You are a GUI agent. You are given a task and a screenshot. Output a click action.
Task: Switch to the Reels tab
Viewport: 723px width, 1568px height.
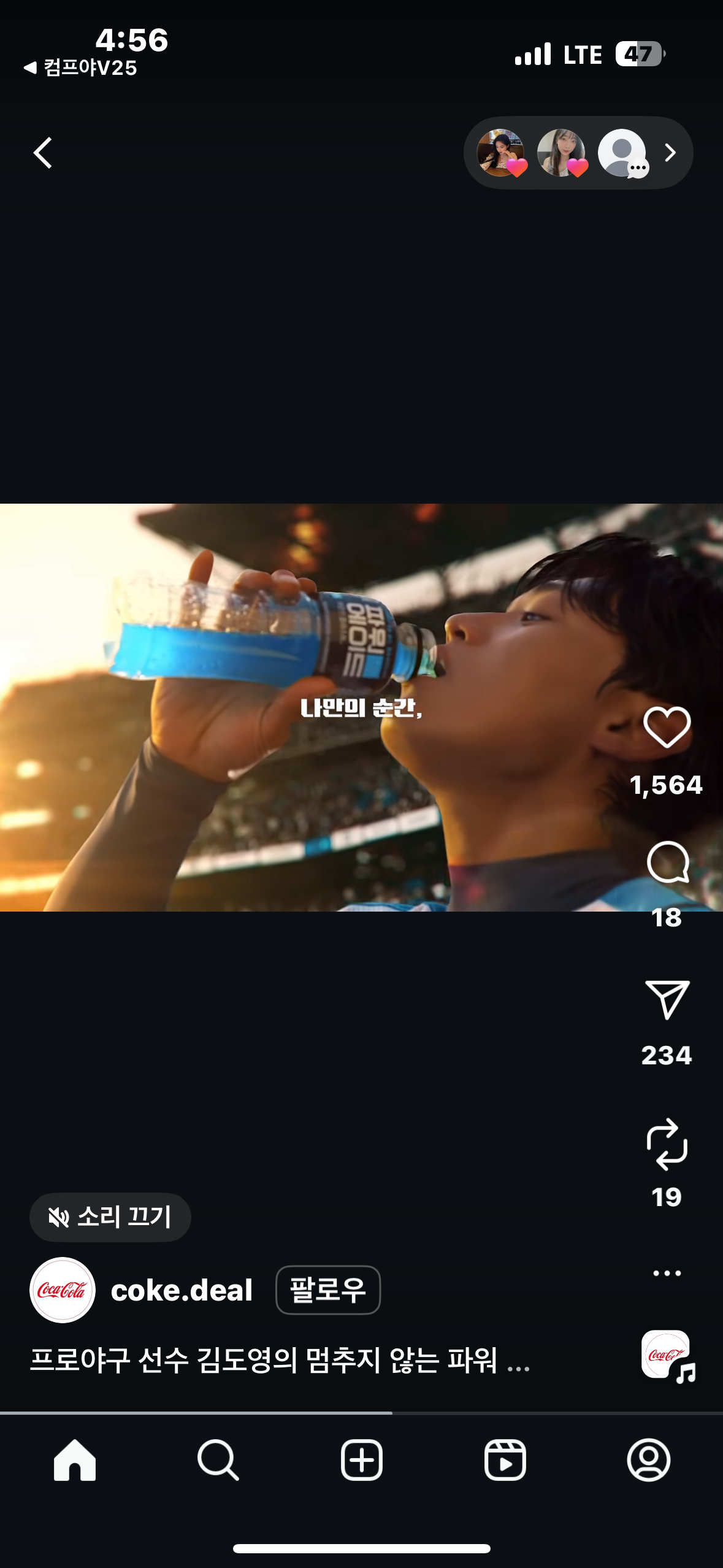point(505,1460)
